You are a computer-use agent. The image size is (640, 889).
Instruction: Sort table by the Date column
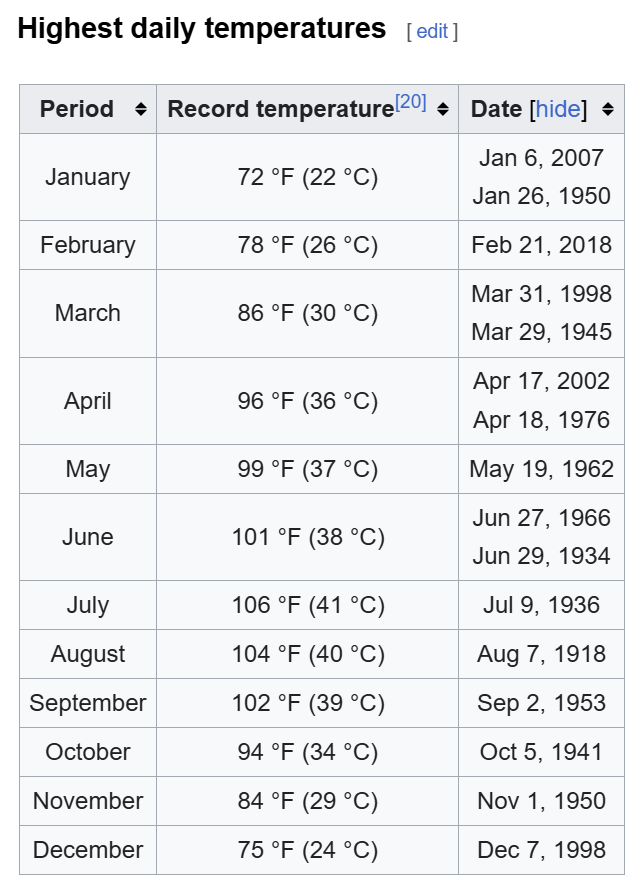(x=608, y=109)
